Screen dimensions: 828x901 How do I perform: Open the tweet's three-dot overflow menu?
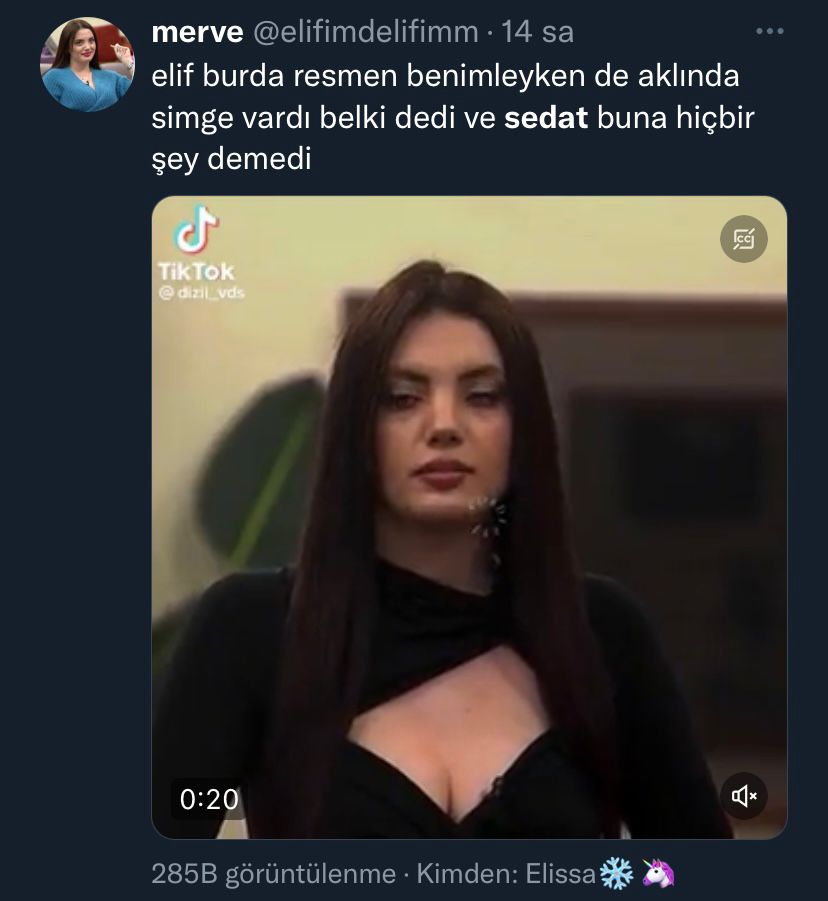coord(769,32)
